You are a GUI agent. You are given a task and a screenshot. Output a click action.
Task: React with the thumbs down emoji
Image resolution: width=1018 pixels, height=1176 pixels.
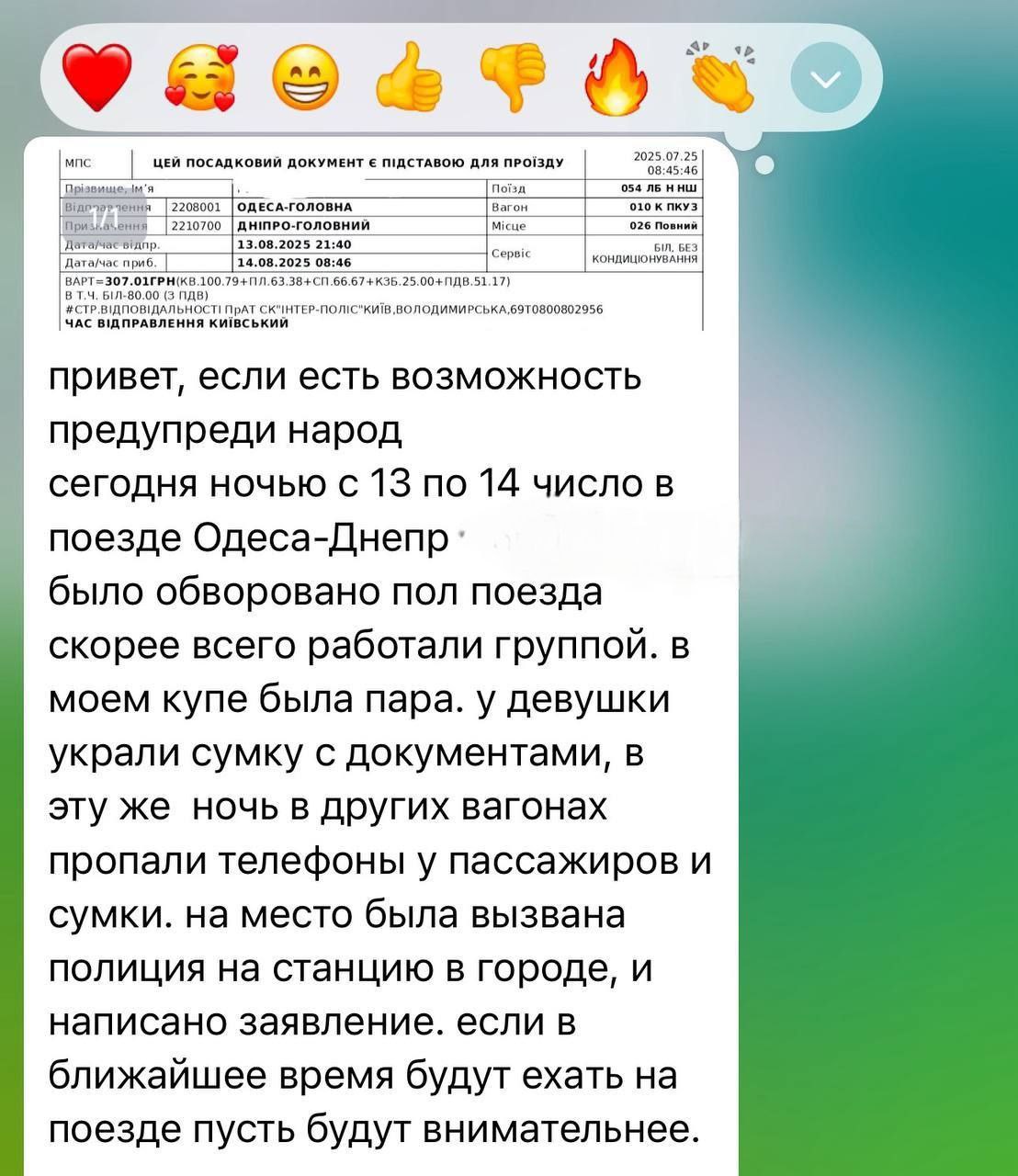(513, 79)
